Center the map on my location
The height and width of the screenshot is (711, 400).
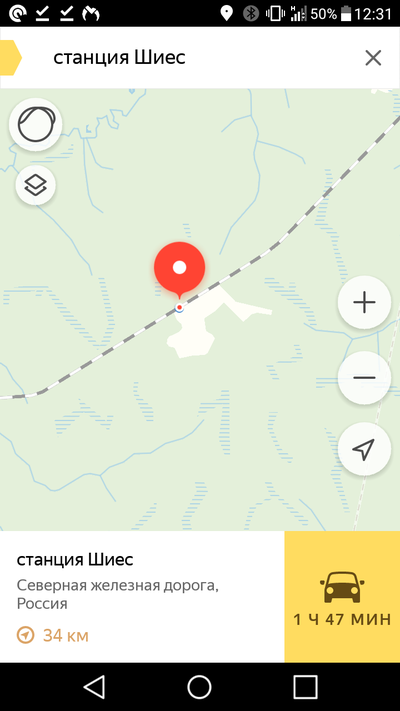[x=364, y=449]
